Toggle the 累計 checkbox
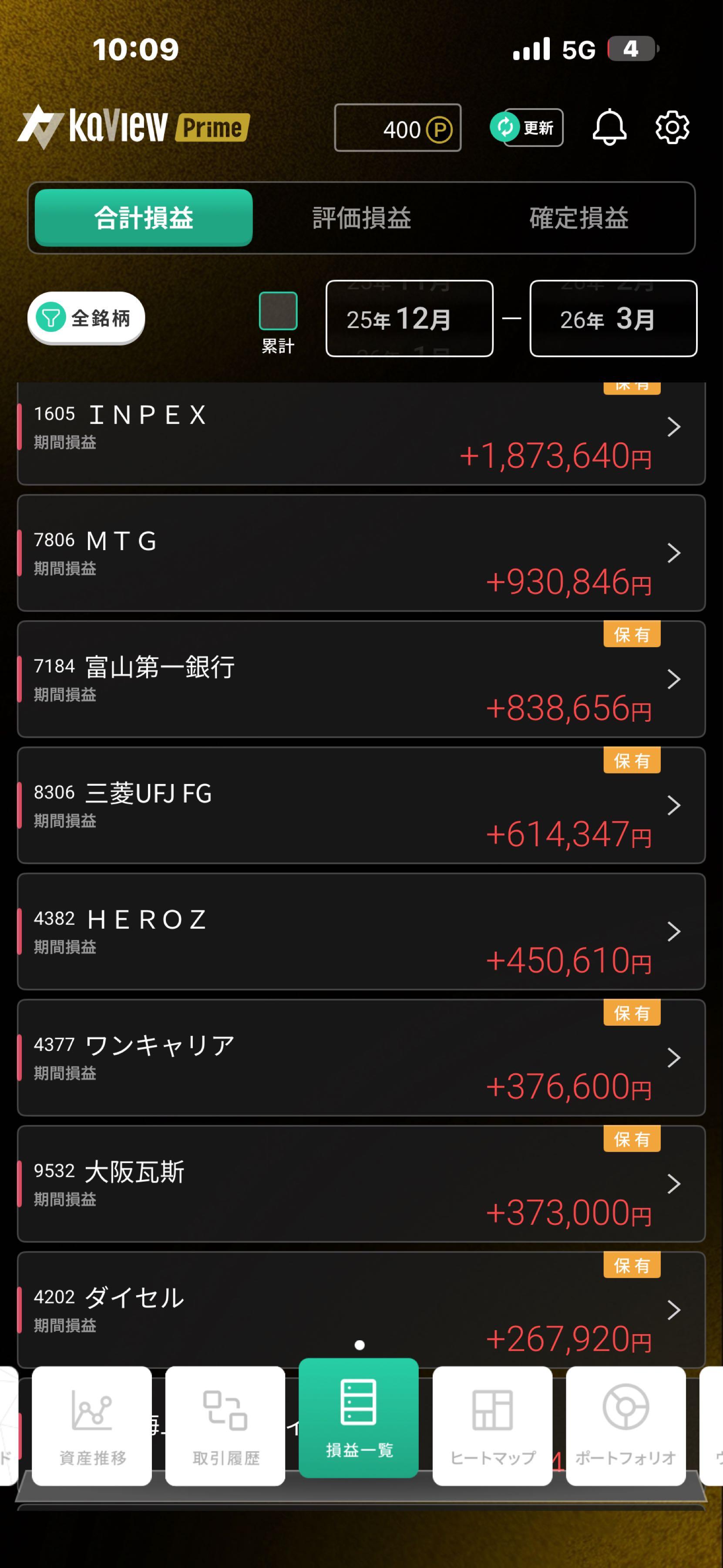This screenshot has height=1568, width=723. (278, 311)
